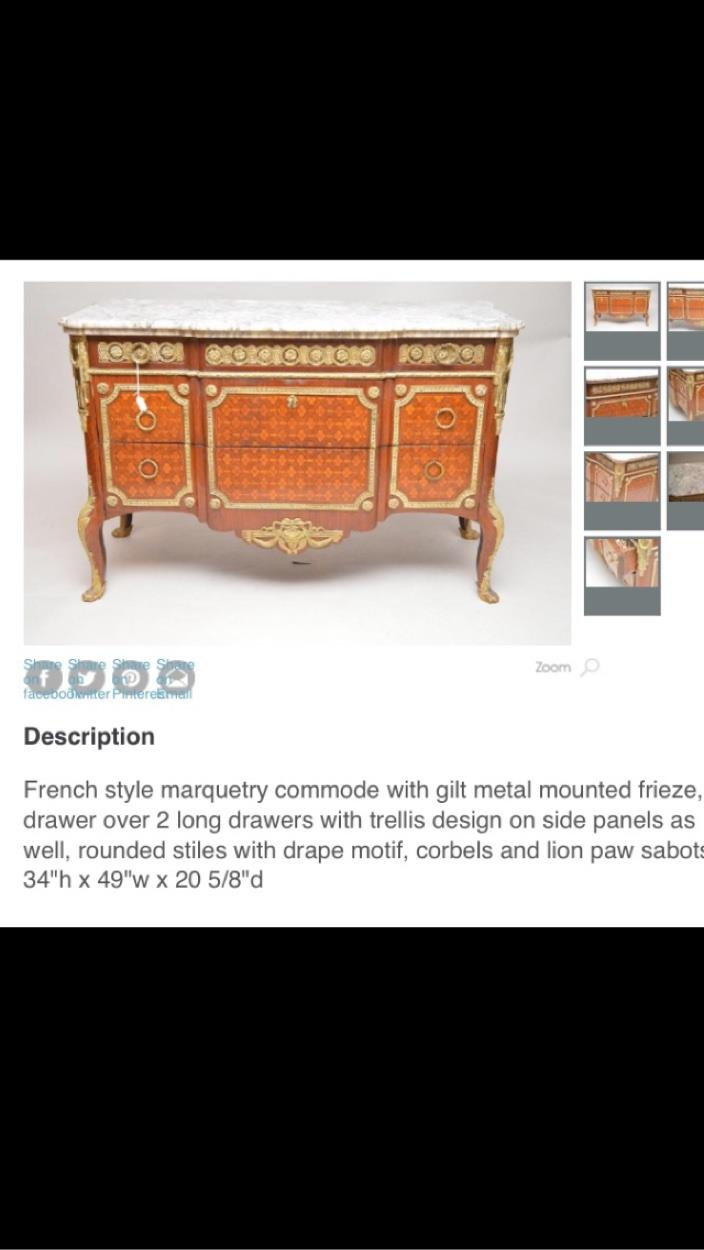Share the listing by email
This screenshot has width=704, height=1250.
[175, 678]
